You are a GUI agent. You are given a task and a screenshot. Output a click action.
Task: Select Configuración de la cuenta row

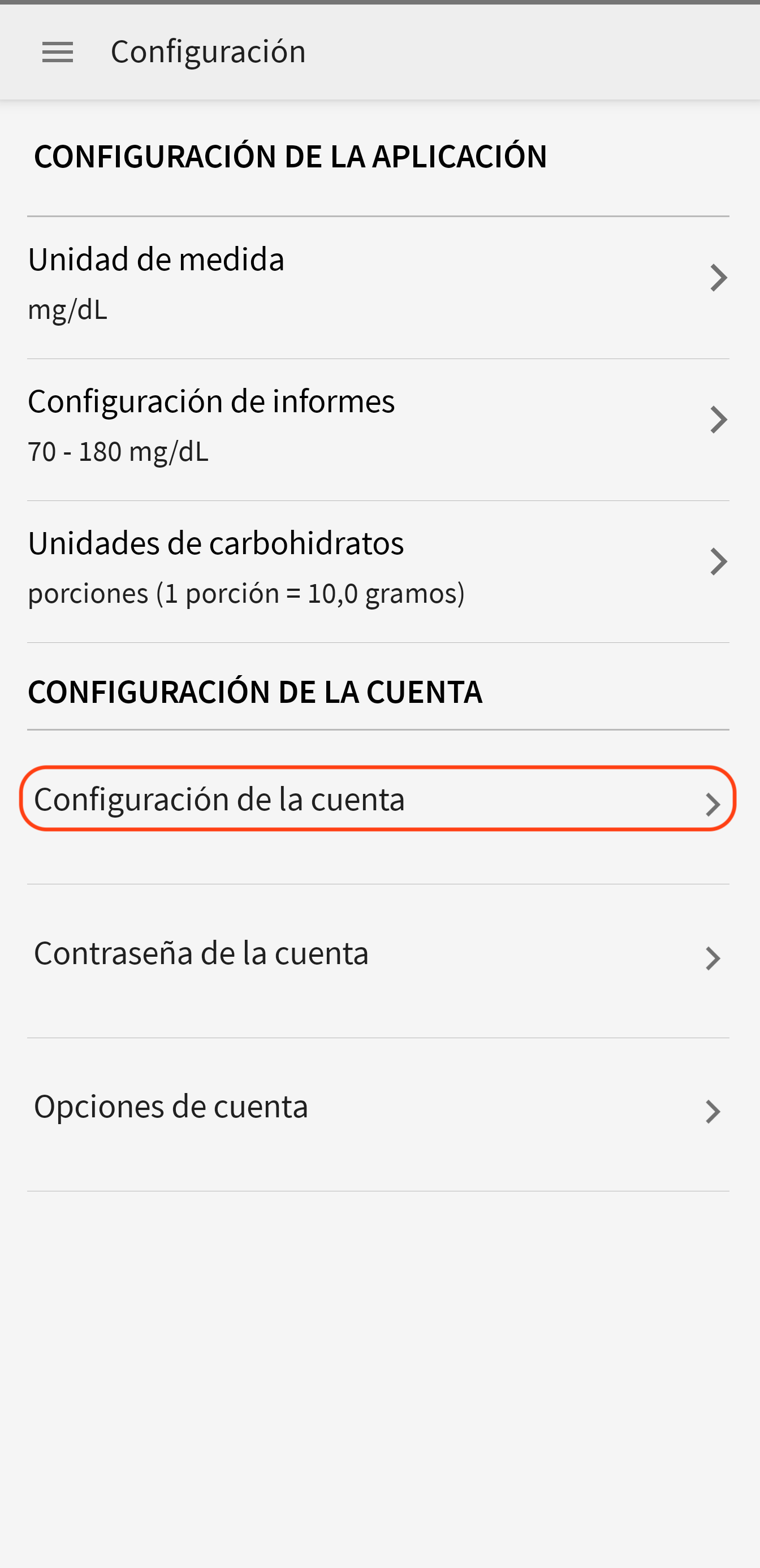[378, 798]
